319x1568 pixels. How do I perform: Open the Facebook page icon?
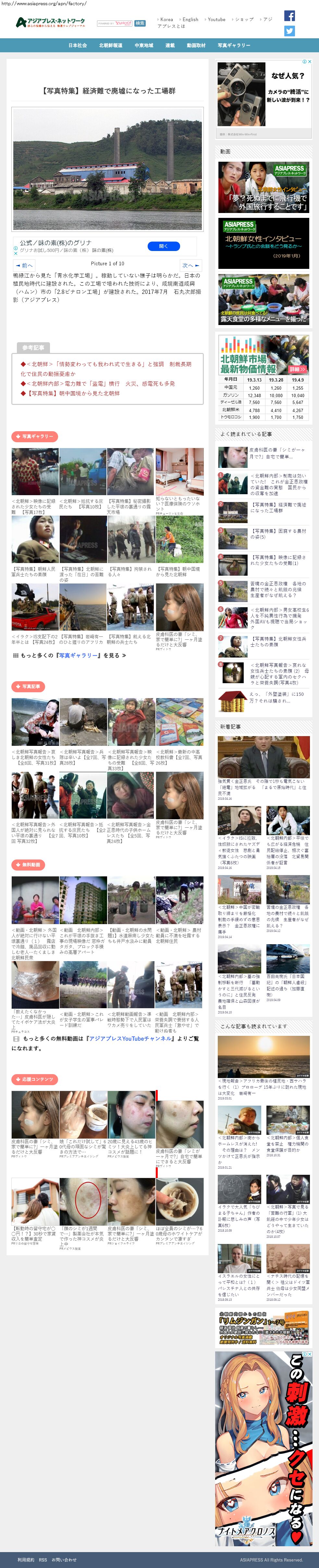pyautogui.click(x=289, y=16)
